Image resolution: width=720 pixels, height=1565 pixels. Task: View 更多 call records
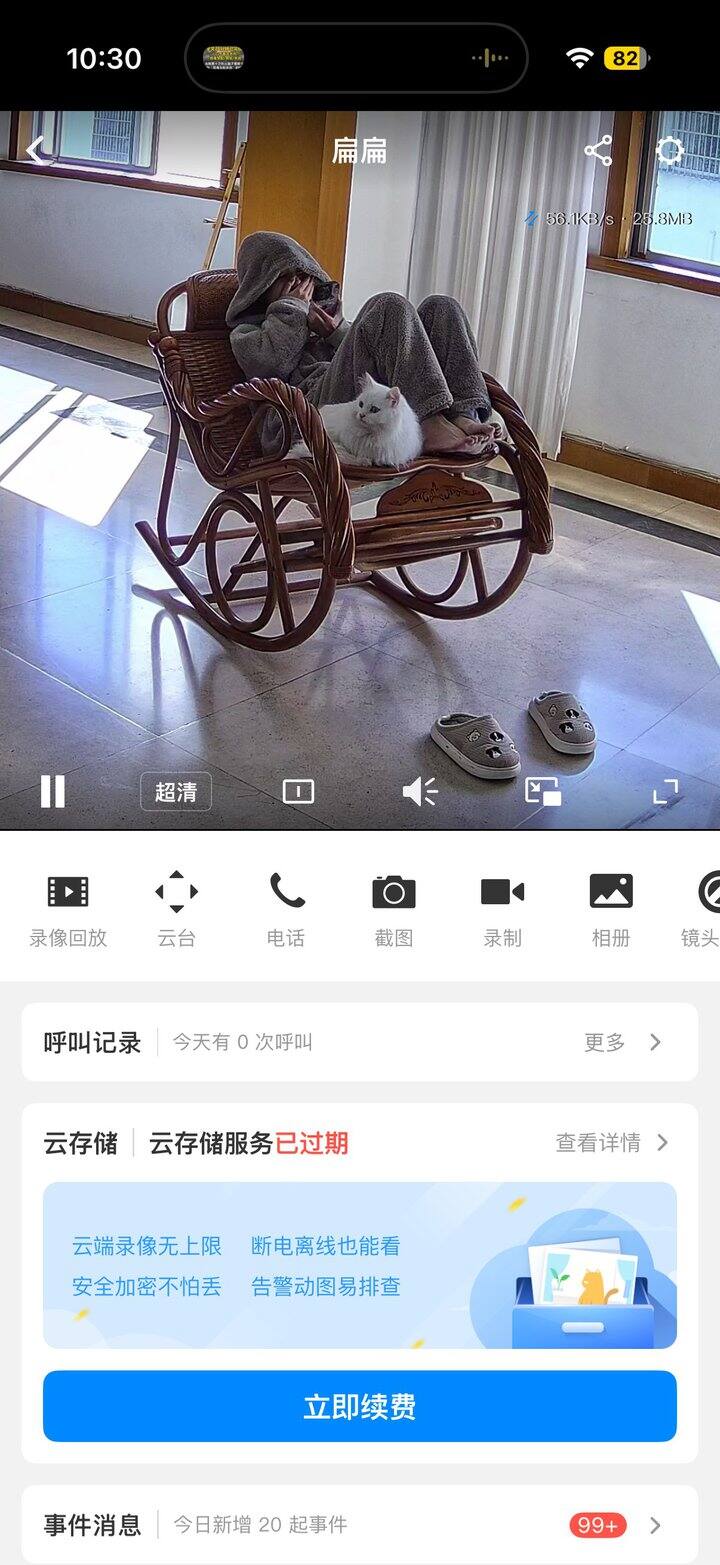[622, 1043]
